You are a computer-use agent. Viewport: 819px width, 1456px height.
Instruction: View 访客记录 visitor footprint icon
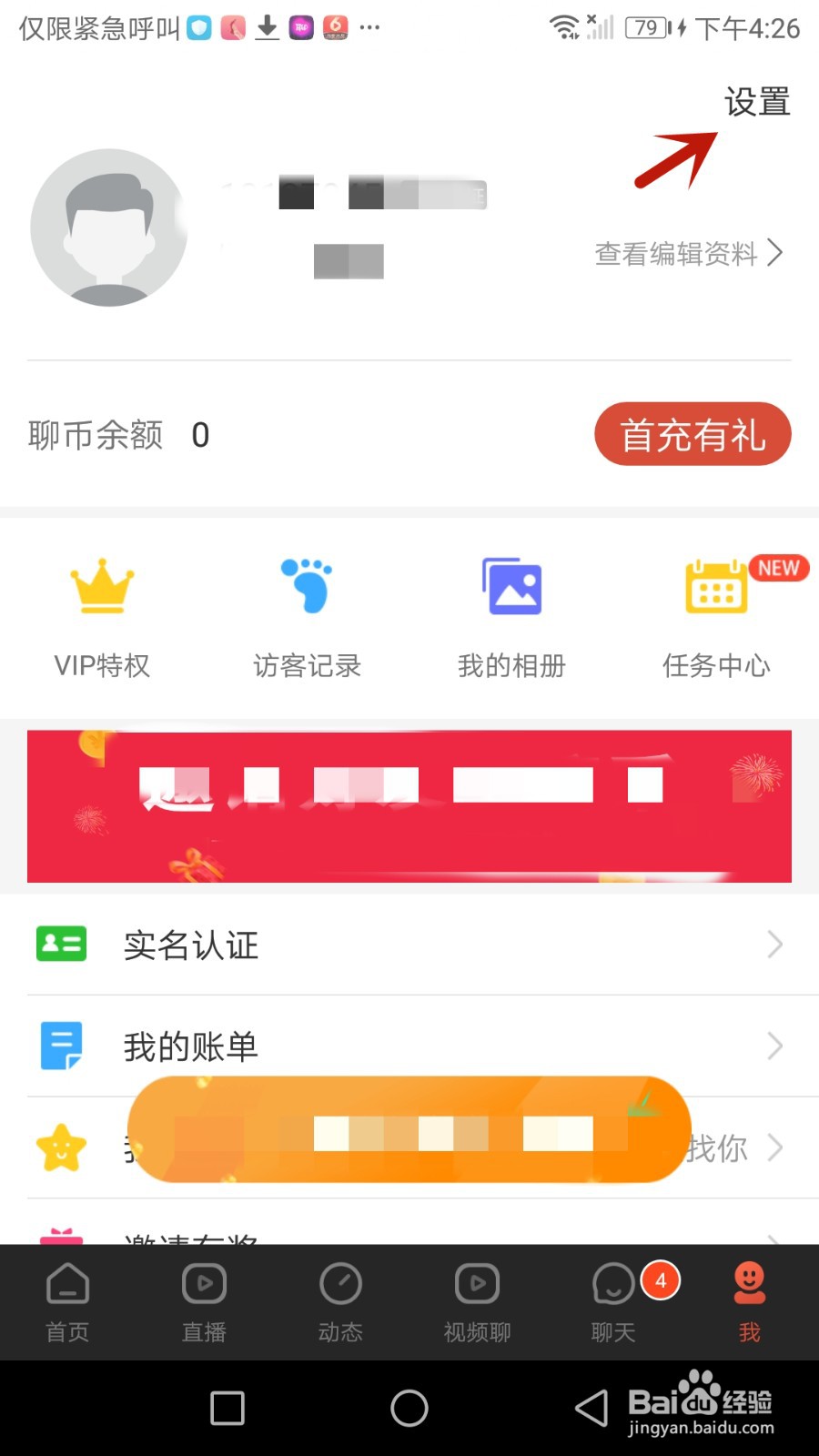pos(307,587)
